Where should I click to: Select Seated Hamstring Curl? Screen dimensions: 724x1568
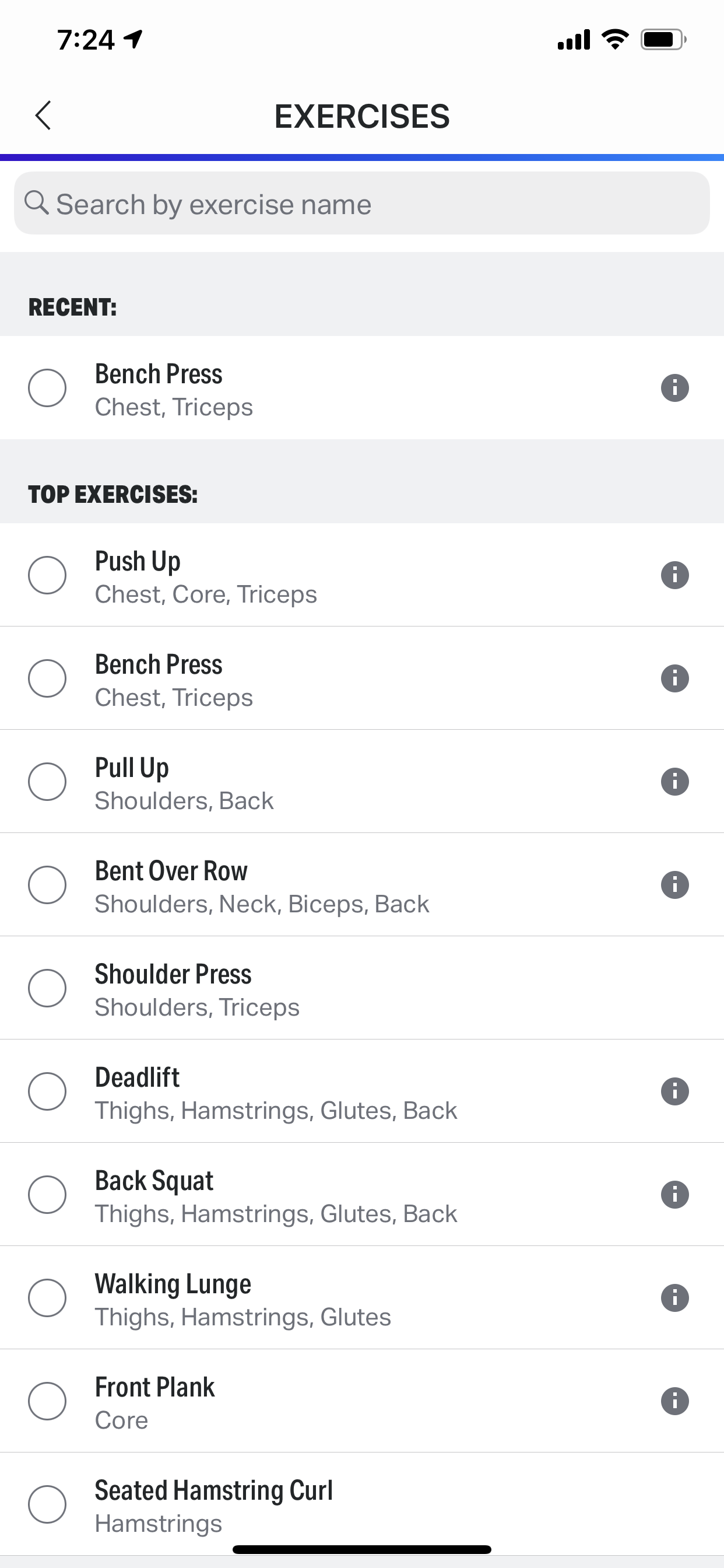pos(47,1503)
